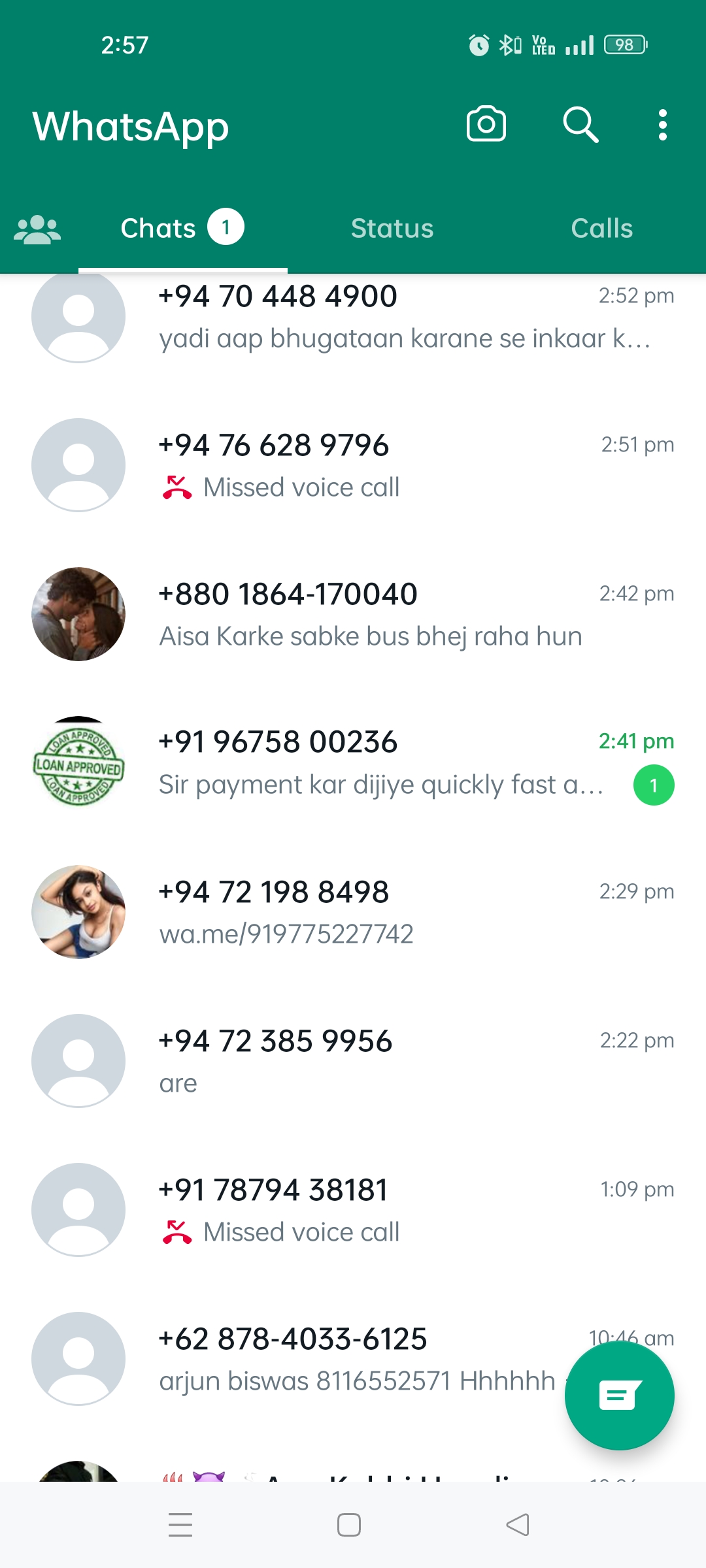Open the three-dot overflow menu
Viewport: 706px width, 1568px height.
tap(662, 124)
